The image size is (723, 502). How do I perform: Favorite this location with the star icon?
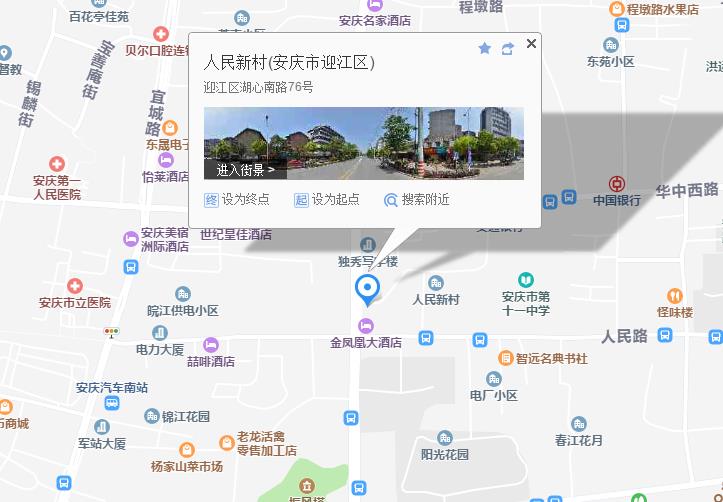tap(485, 48)
